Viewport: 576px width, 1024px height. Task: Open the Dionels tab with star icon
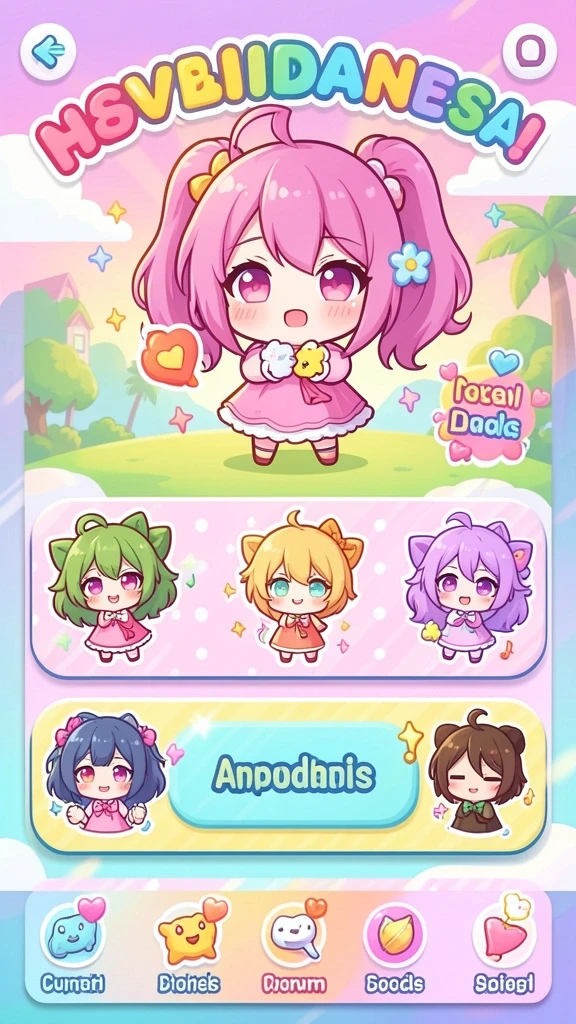[x=189, y=946]
